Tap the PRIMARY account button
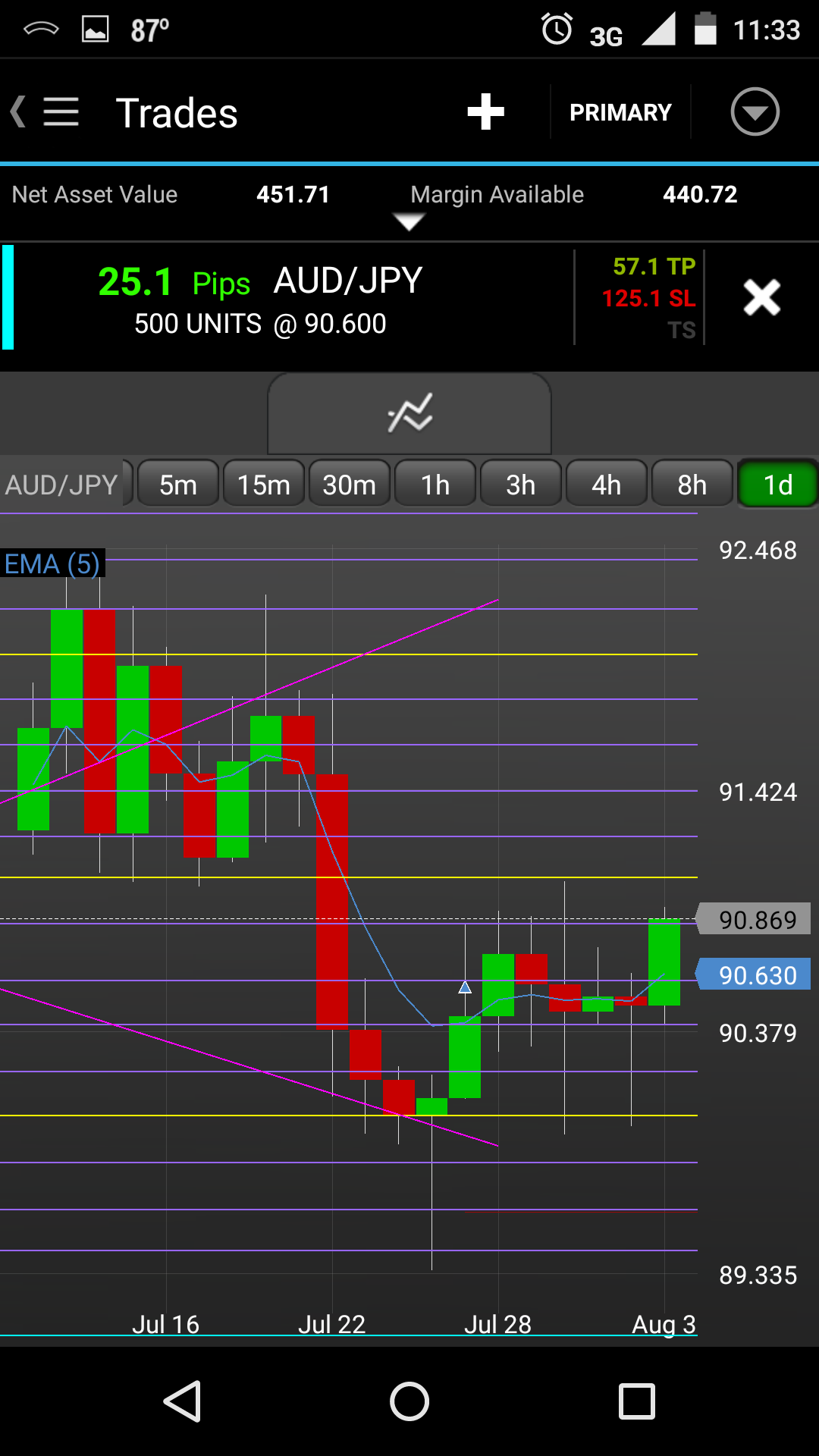The width and height of the screenshot is (819, 1456). tap(620, 112)
